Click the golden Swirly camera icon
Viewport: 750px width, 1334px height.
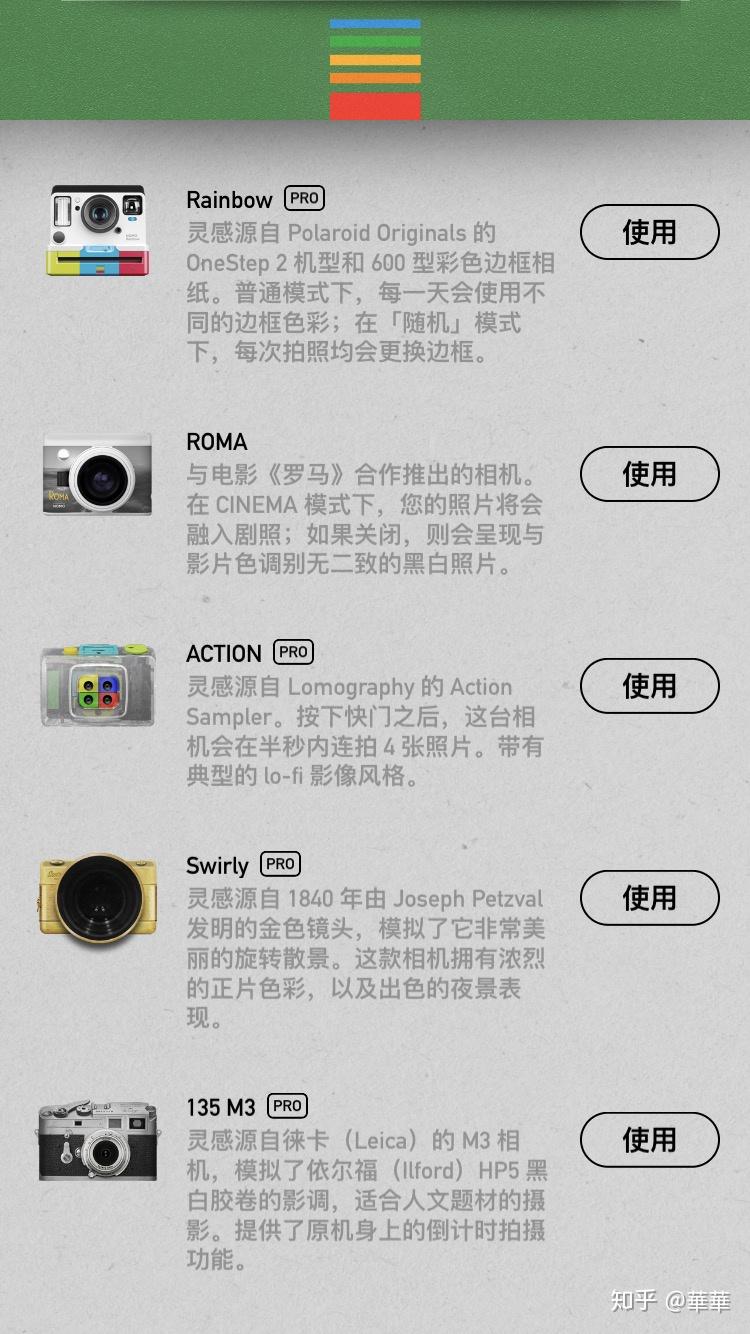point(97,898)
